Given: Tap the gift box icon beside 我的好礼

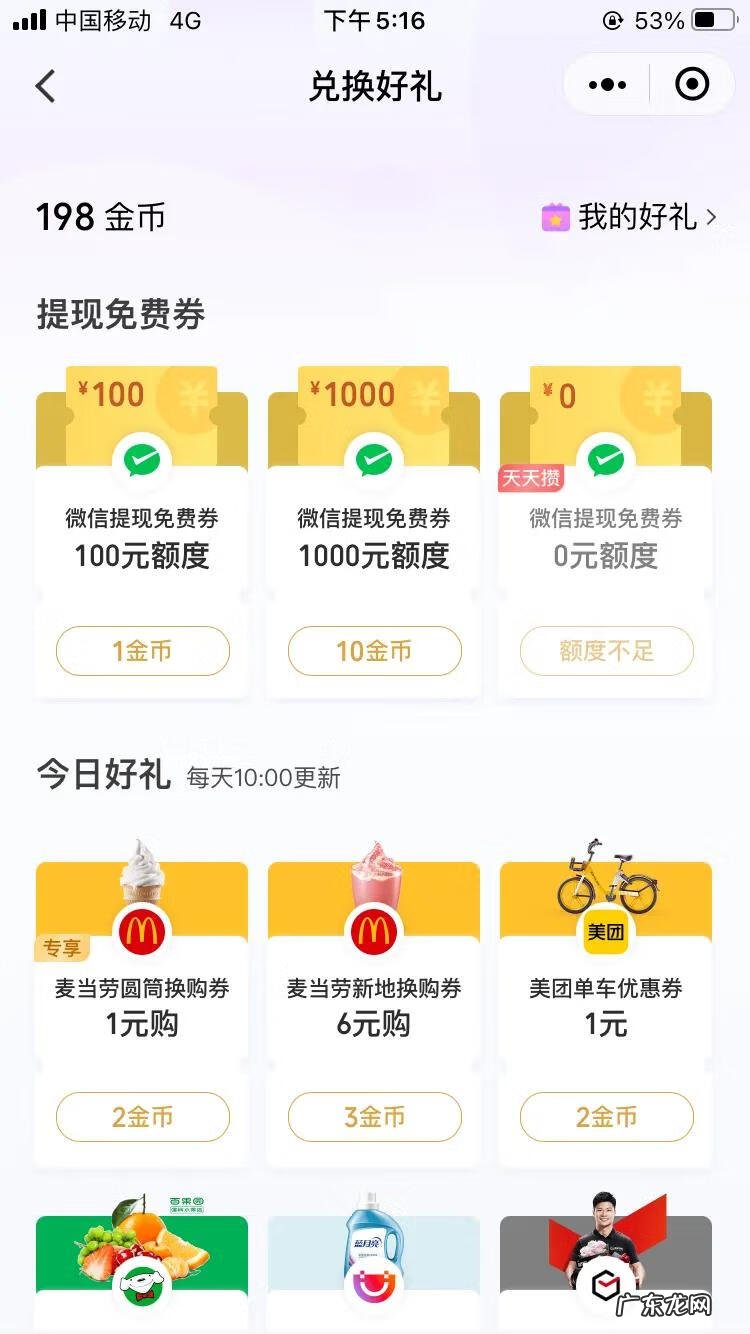Looking at the screenshot, I should pos(555,216).
